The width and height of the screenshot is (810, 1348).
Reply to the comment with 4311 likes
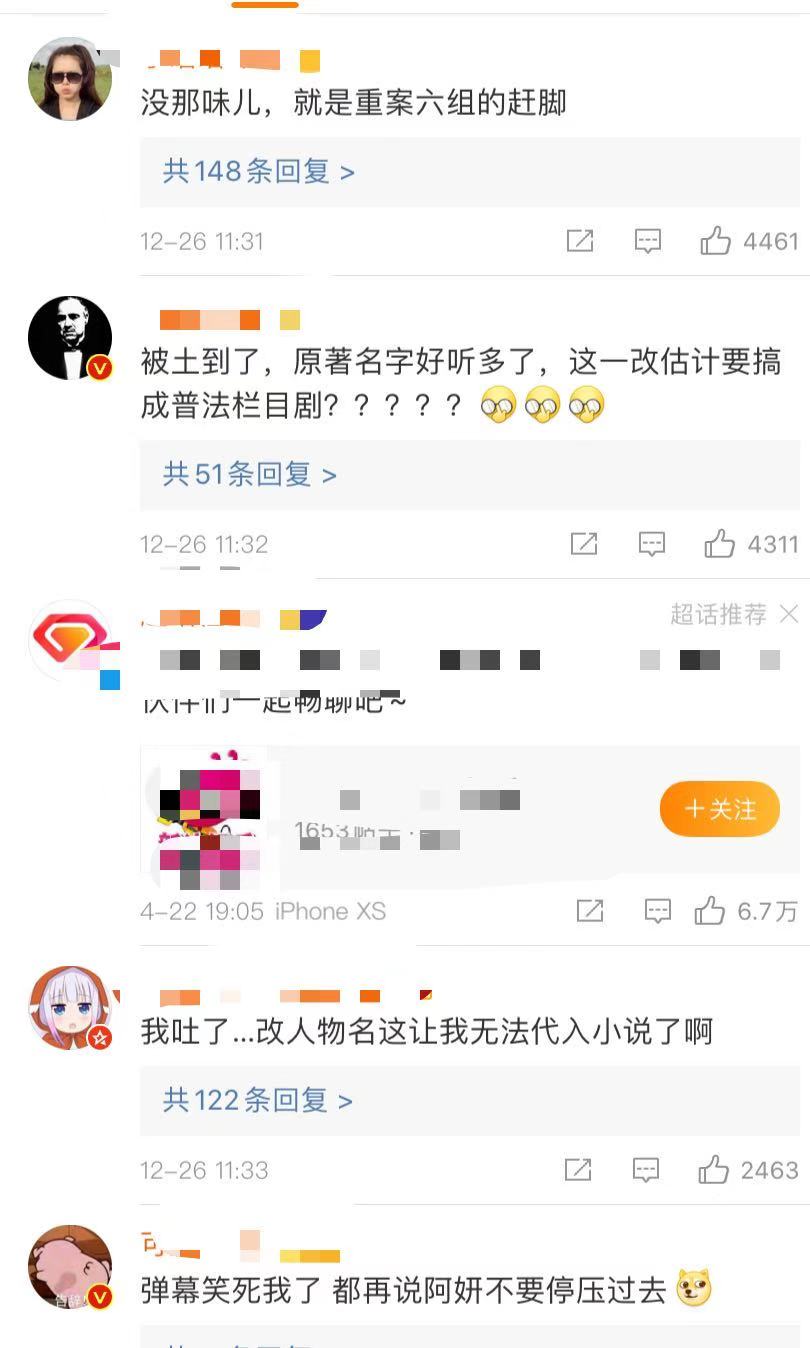point(652,544)
